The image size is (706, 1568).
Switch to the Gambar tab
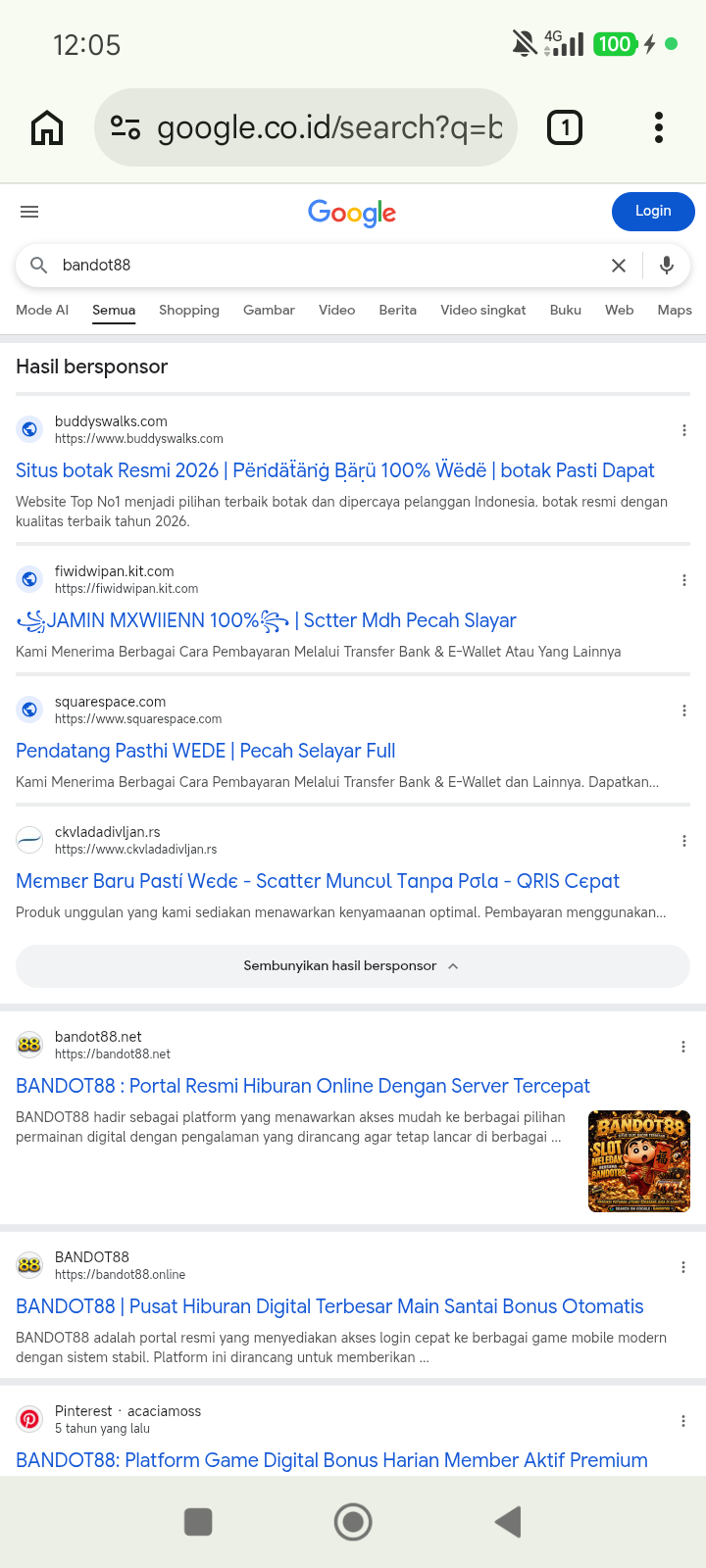[269, 310]
